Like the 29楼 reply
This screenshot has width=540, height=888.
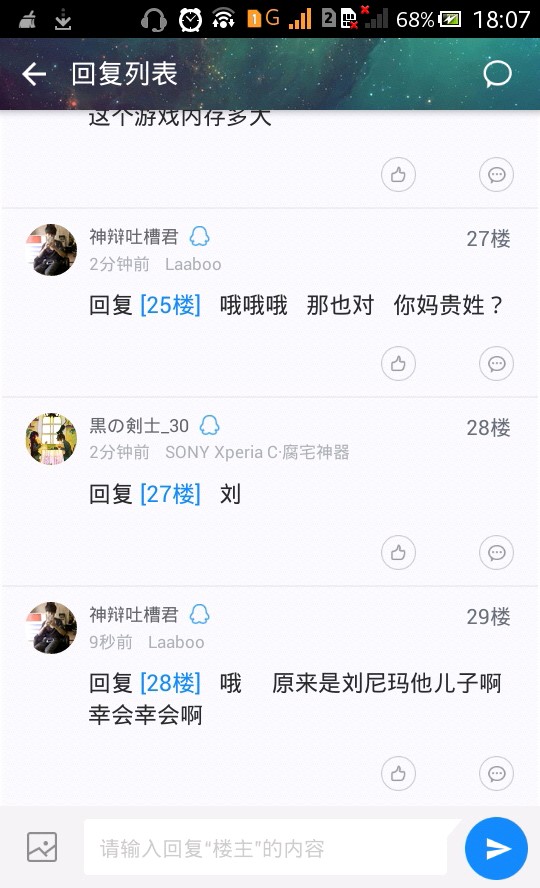click(398, 773)
